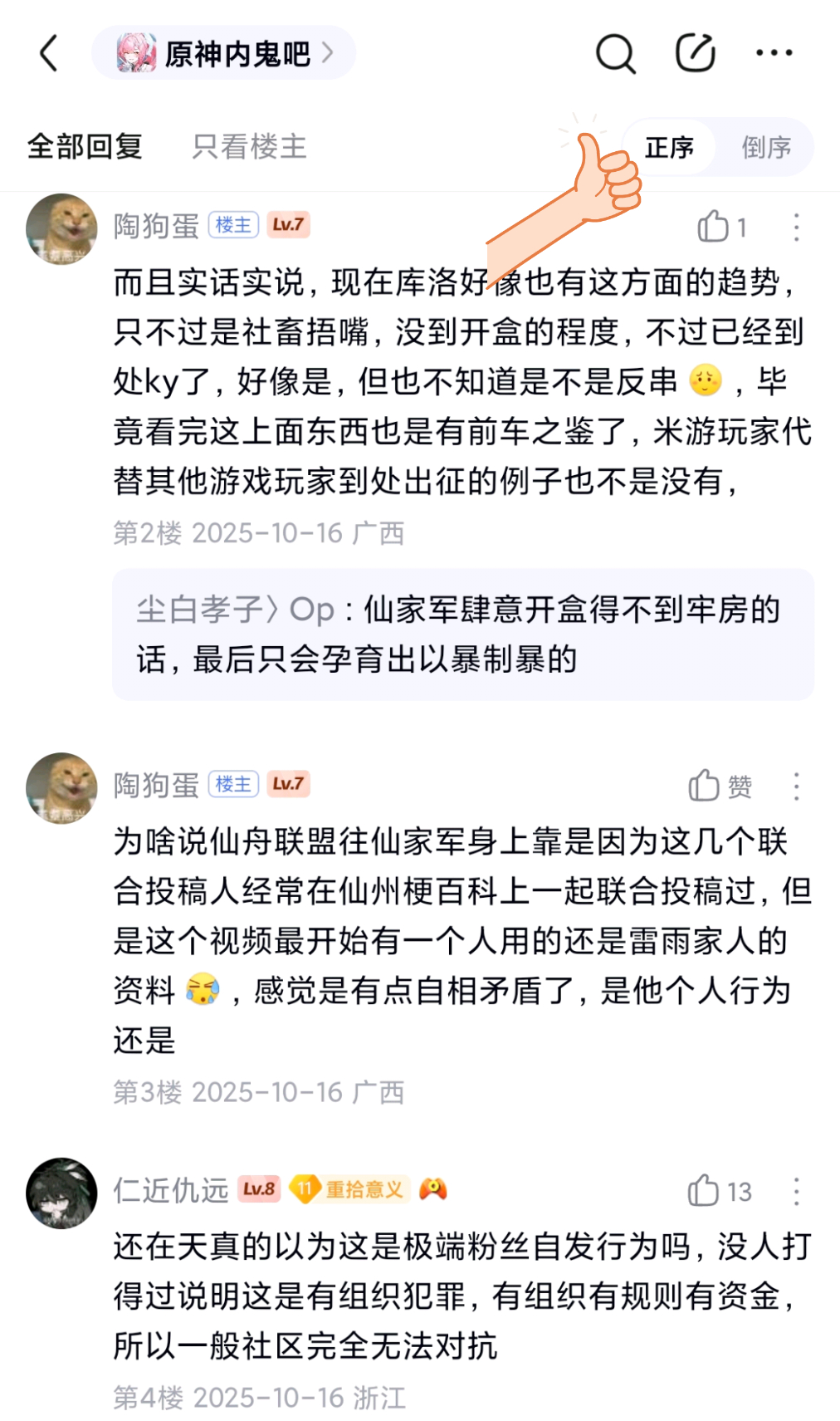The image size is (840, 1421).
Task: Open the search magnifier icon
Action: click(615, 54)
